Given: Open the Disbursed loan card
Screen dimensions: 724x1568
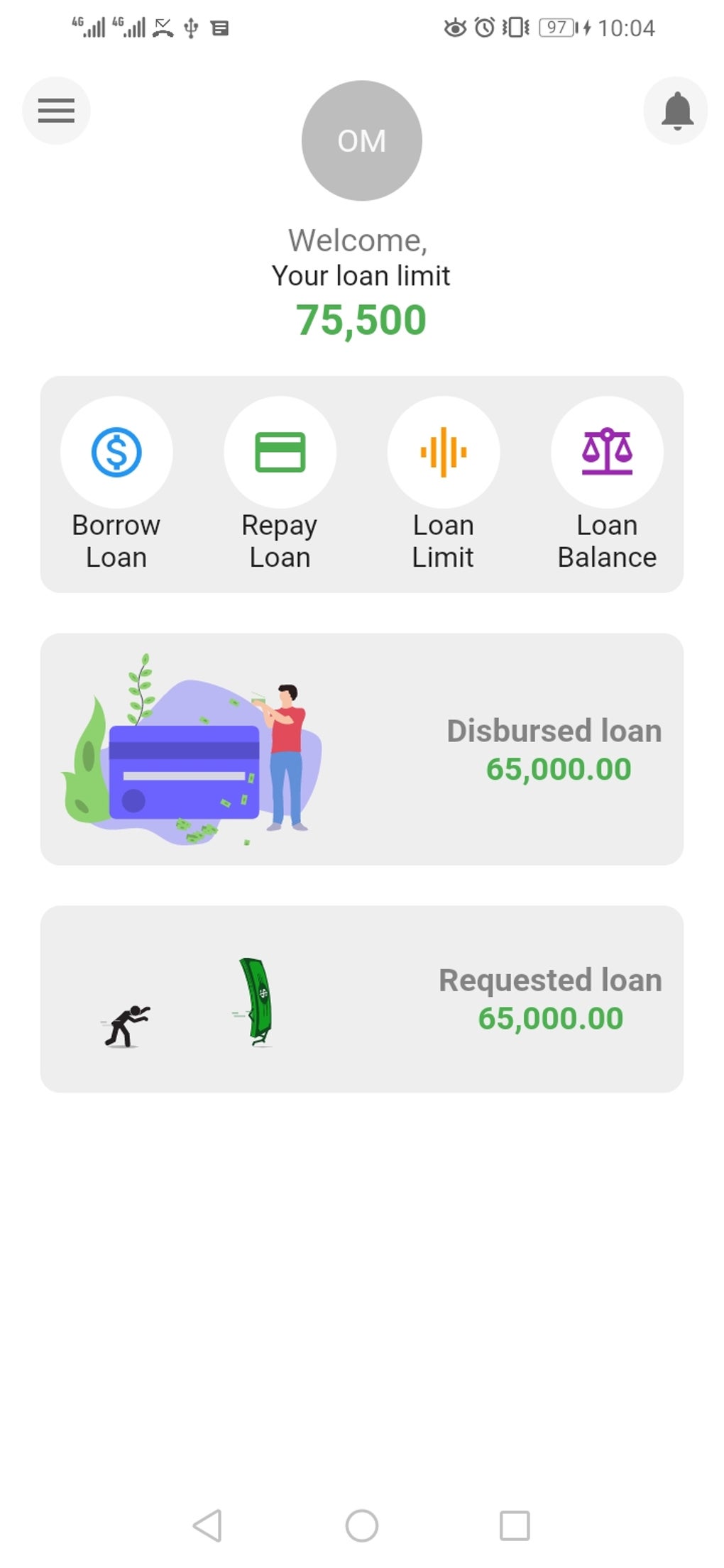Looking at the screenshot, I should 361,749.
